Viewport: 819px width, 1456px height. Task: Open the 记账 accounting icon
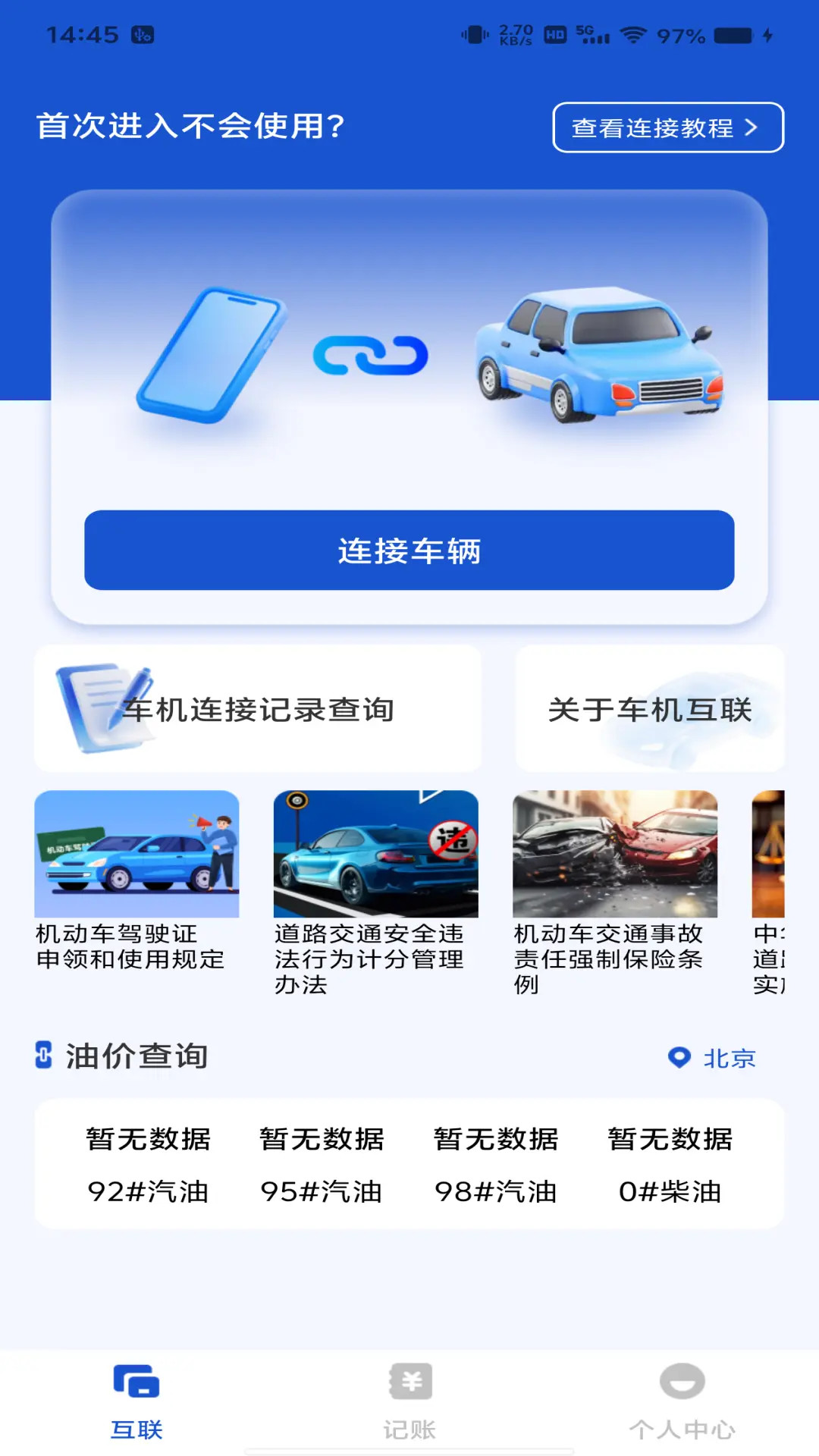pyautogui.click(x=408, y=1382)
